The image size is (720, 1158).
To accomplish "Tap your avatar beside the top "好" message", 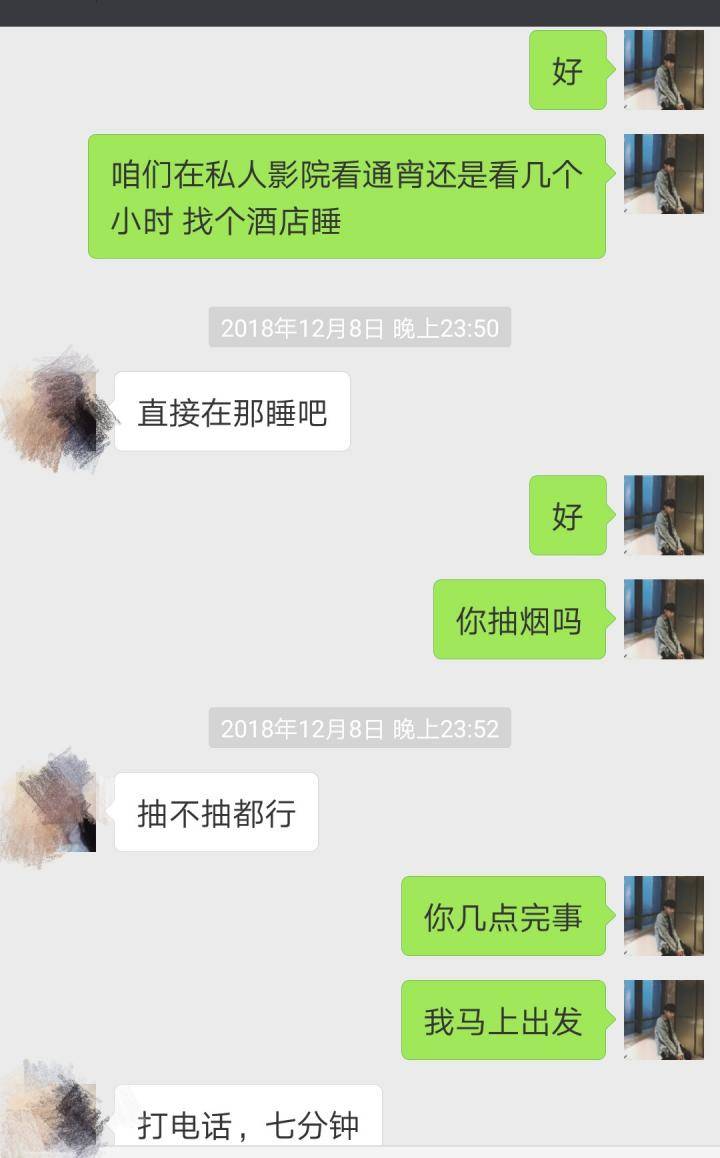I will pyautogui.click(x=663, y=70).
